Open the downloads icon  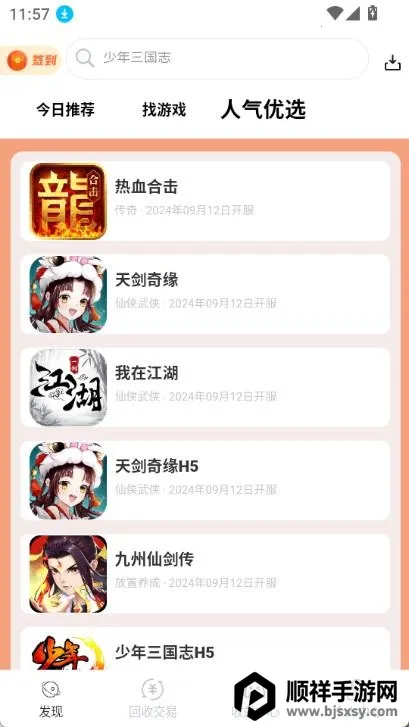click(x=392, y=62)
